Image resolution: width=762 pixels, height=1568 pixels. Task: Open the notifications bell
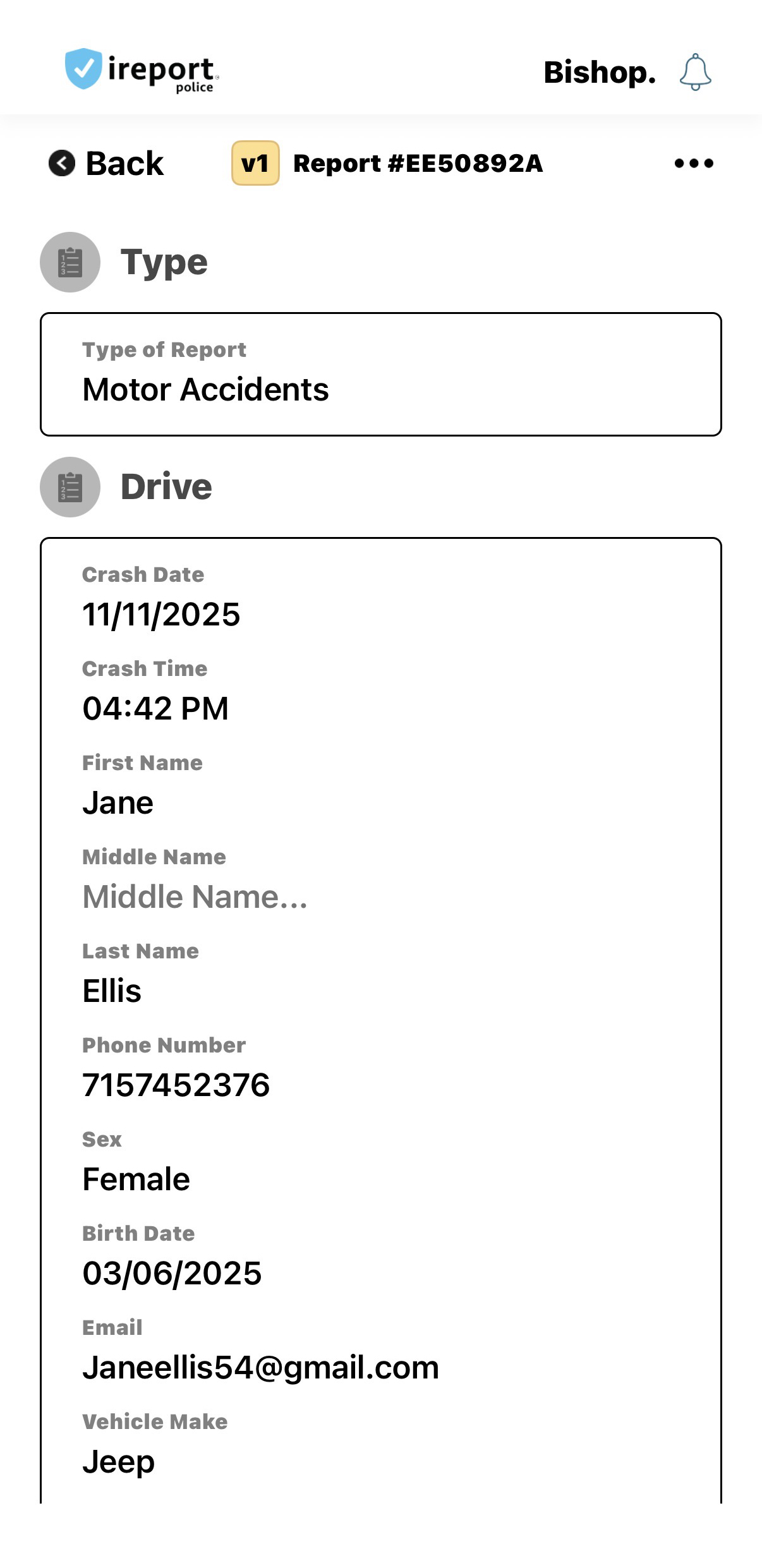695,72
